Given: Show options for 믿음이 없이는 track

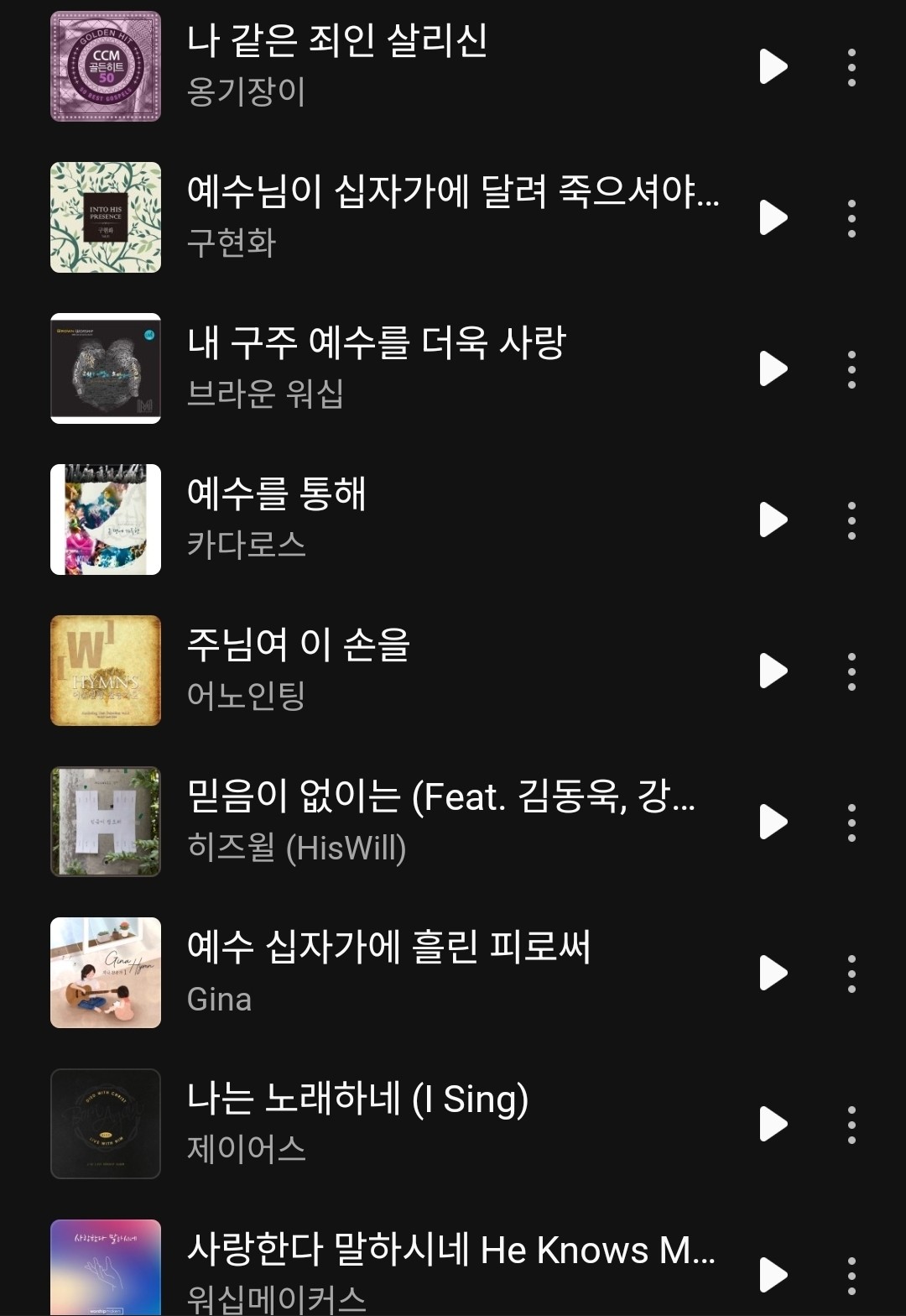Looking at the screenshot, I should [851, 822].
